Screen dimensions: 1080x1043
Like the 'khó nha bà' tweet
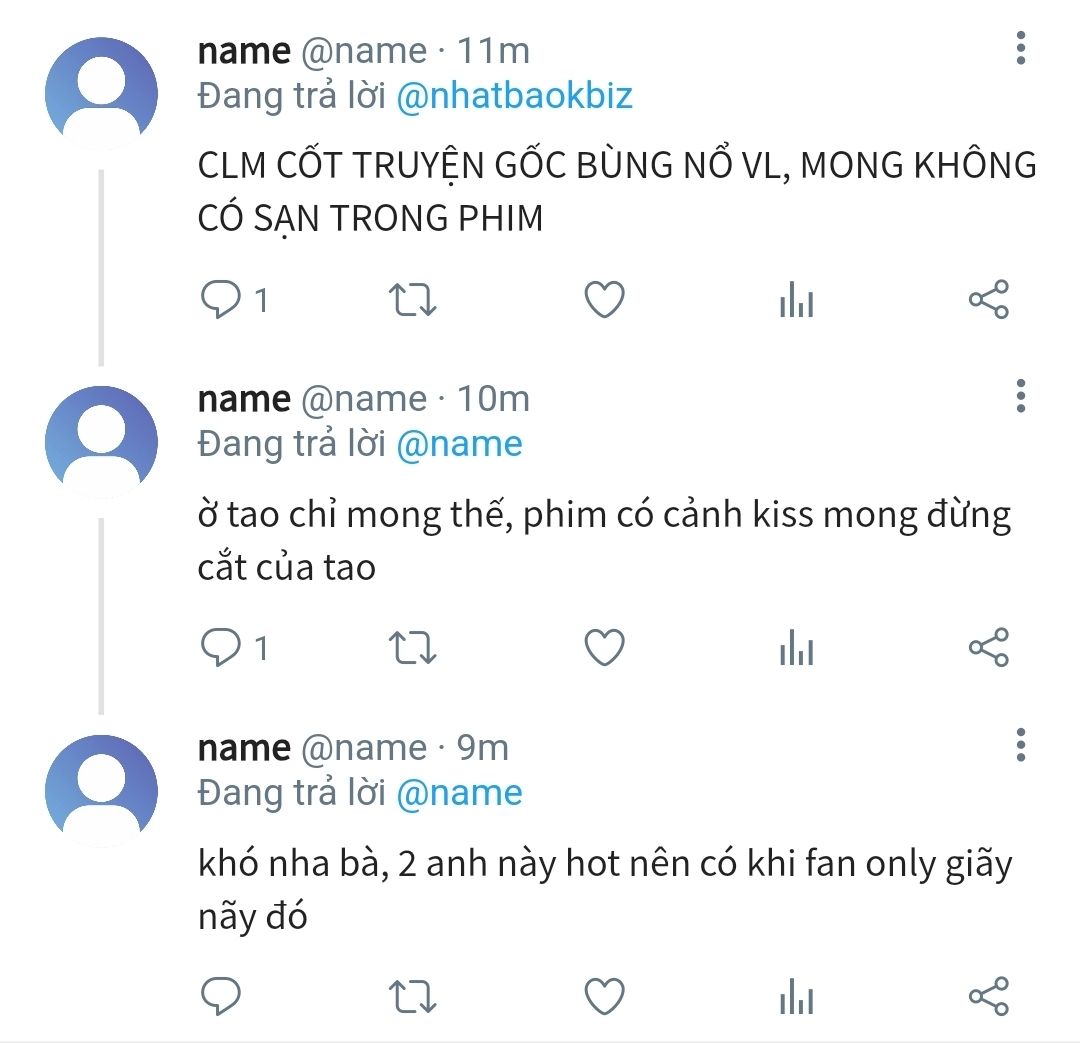[605, 996]
